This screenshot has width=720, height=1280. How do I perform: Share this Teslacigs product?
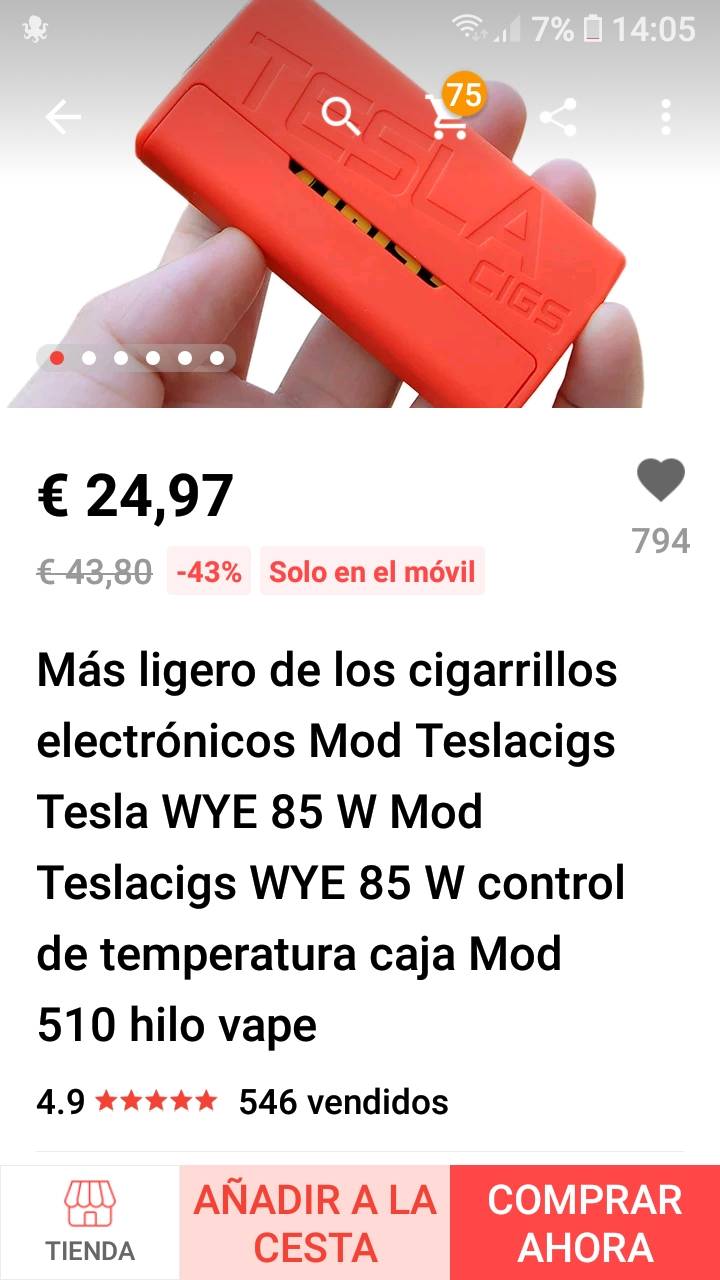click(558, 118)
